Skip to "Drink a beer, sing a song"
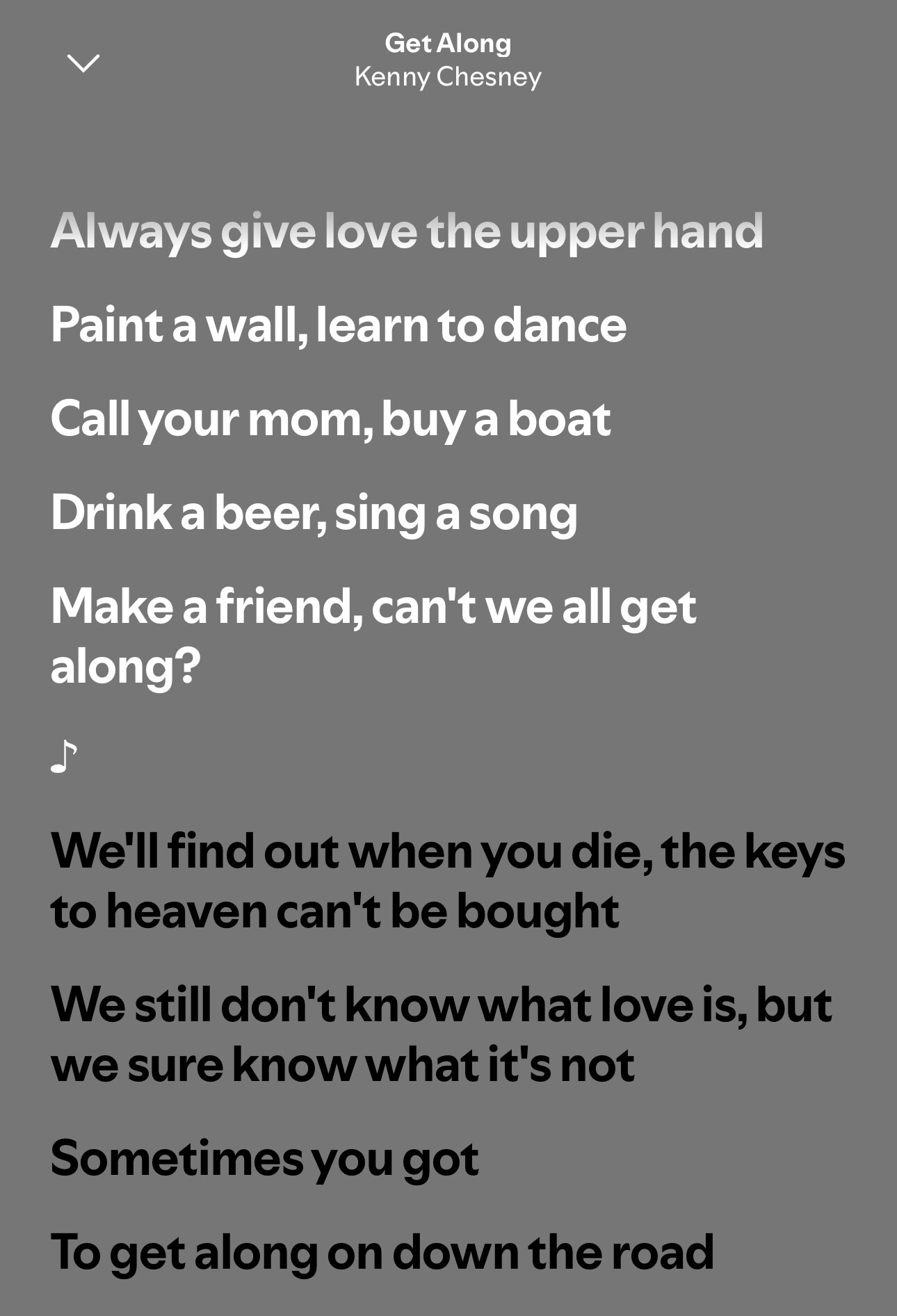This screenshot has height=1316, width=897. [314, 513]
